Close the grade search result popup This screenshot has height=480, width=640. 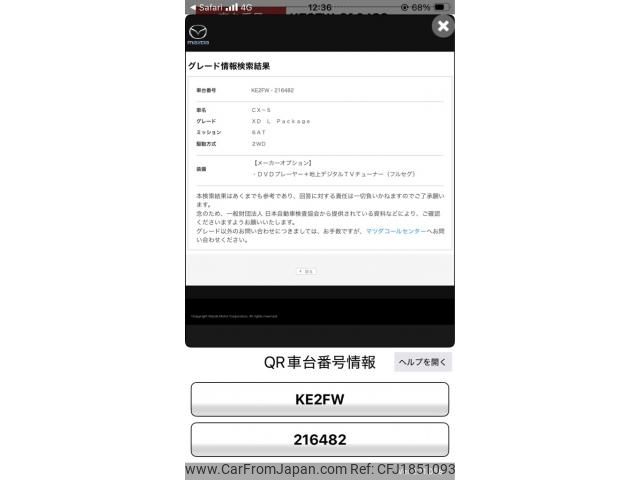tap(442, 27)
